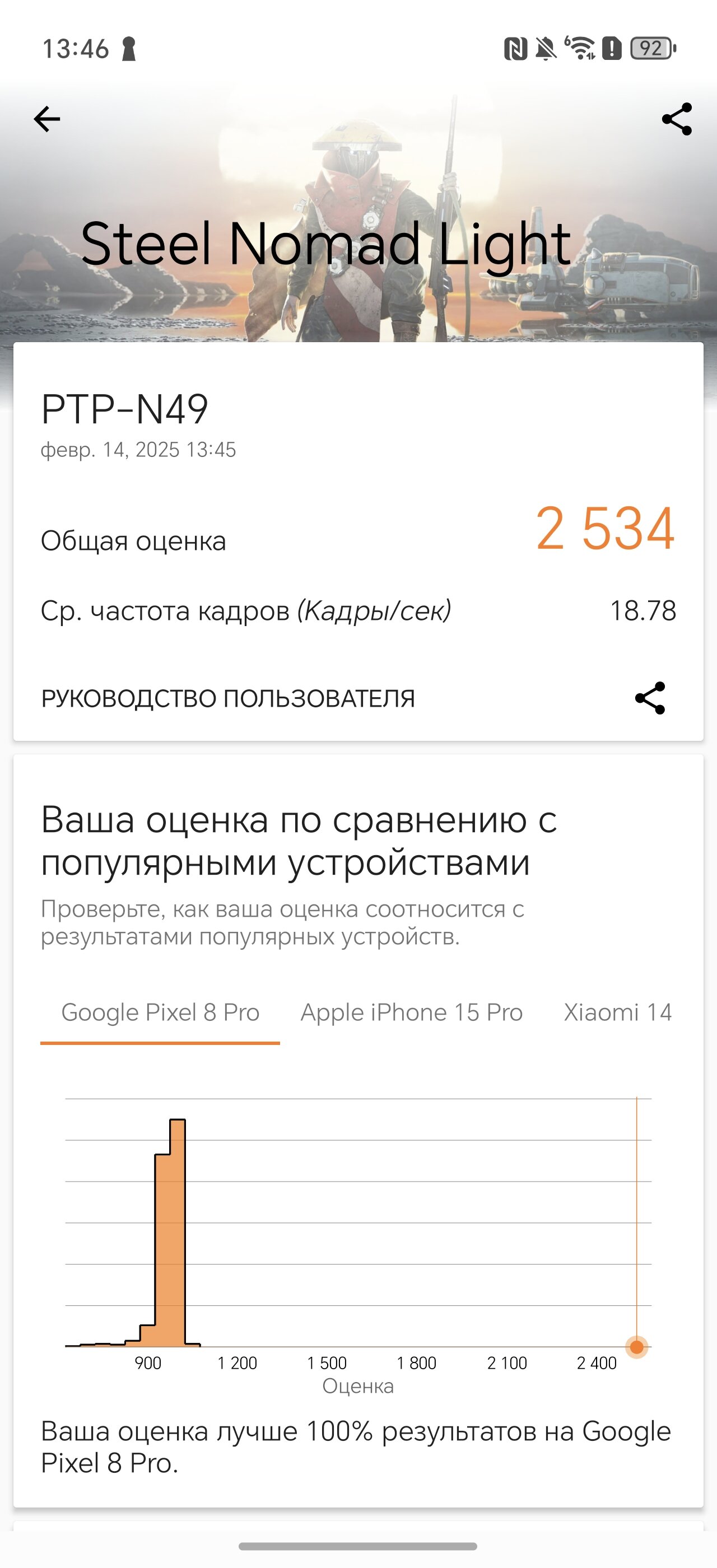Go back using the top arrow

(47, 119)
